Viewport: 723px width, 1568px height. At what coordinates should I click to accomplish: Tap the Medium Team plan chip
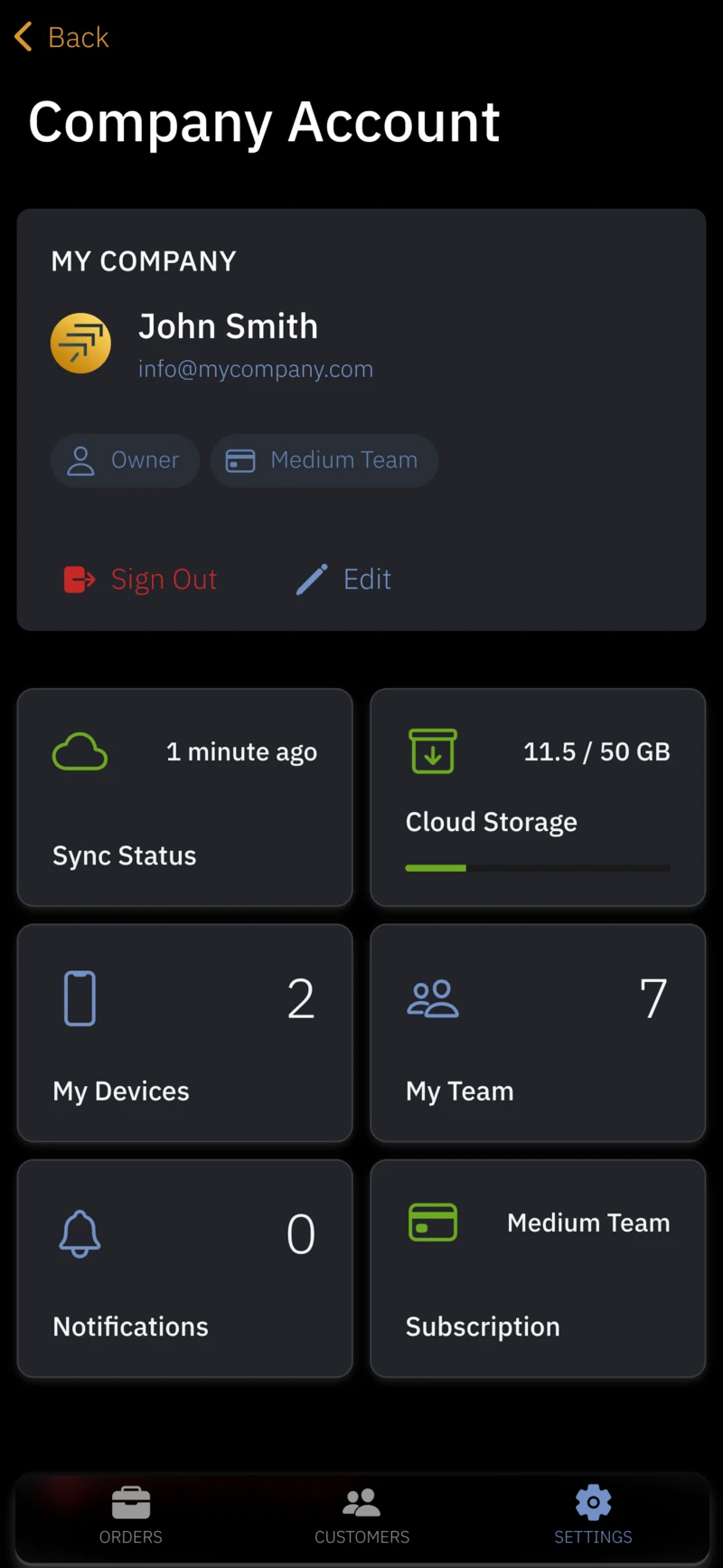pyautogui.click(x=324, y=460)
